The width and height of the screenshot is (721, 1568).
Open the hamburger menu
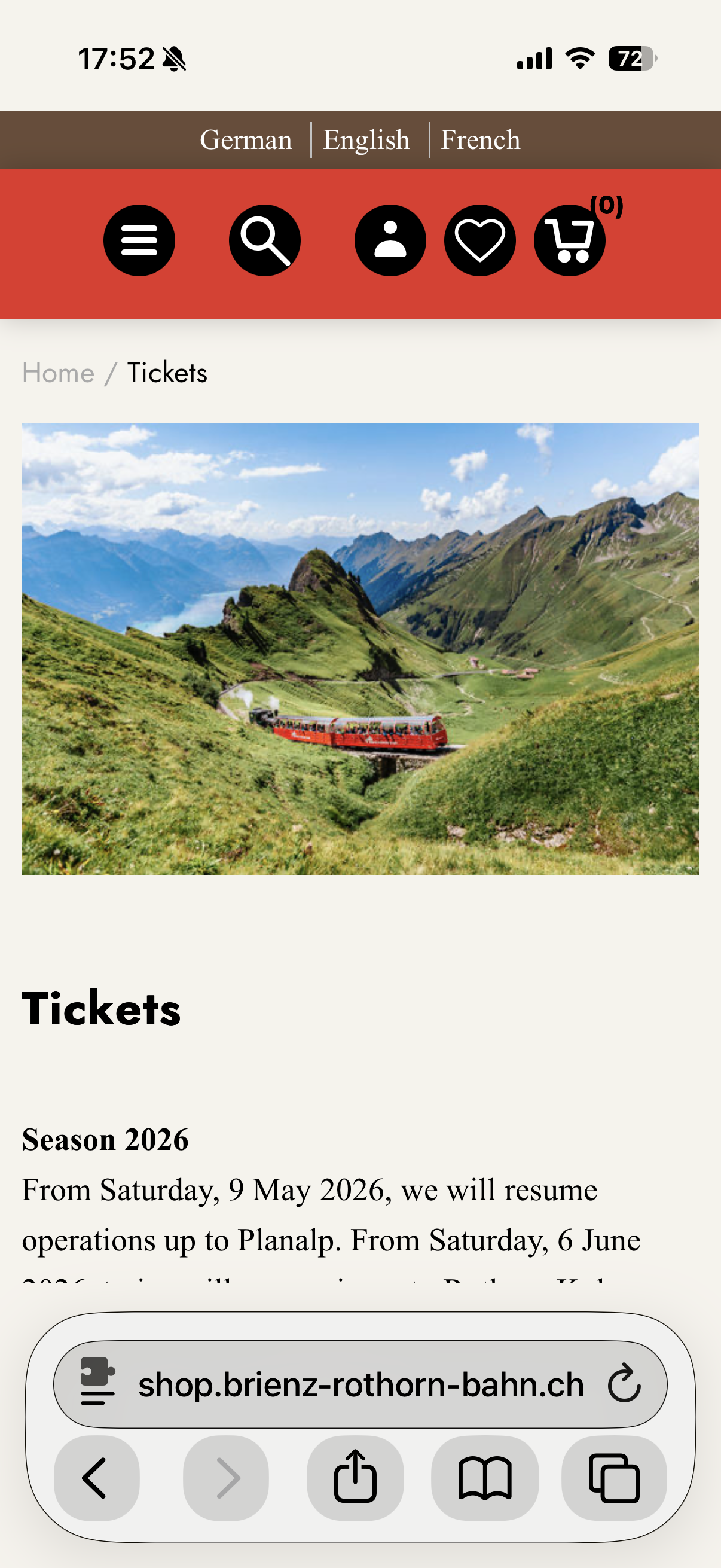coord(139,240)
